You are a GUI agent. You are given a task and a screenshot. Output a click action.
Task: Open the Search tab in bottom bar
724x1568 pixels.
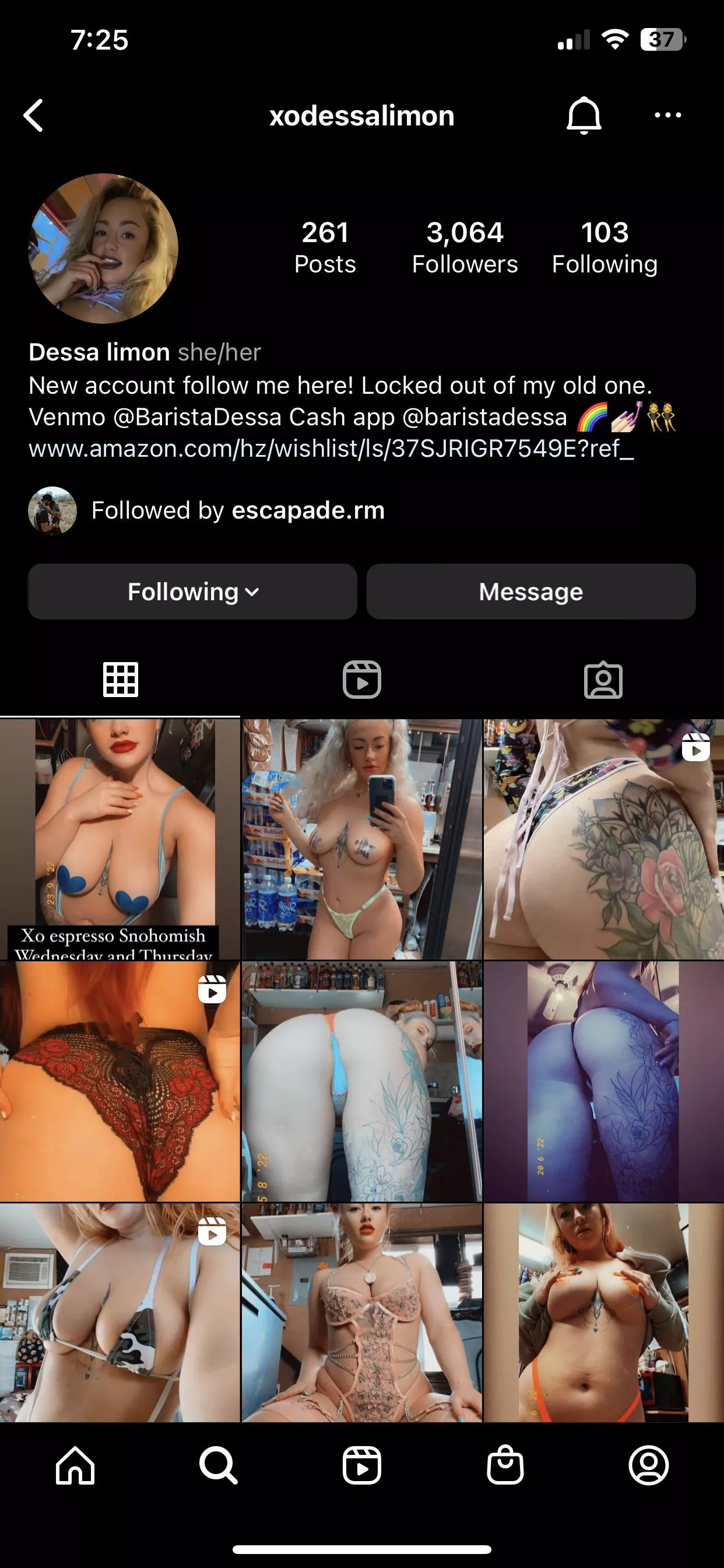pyautogui.click(x=219, y=1465)
